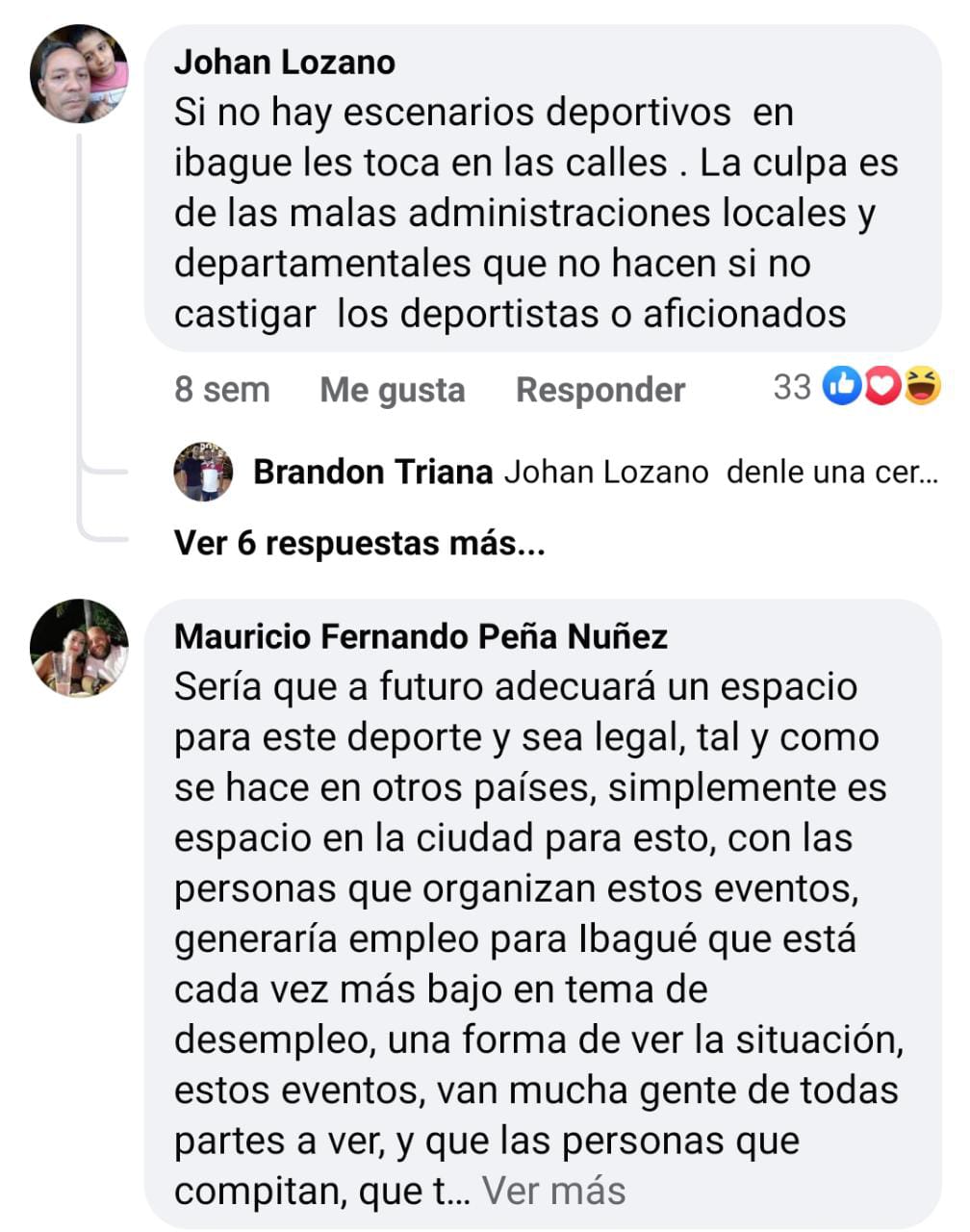Open Mauricio Fernando Peña Nuñez's profile name
This screenshot has height=1232, width=970.
pos(421,636)
